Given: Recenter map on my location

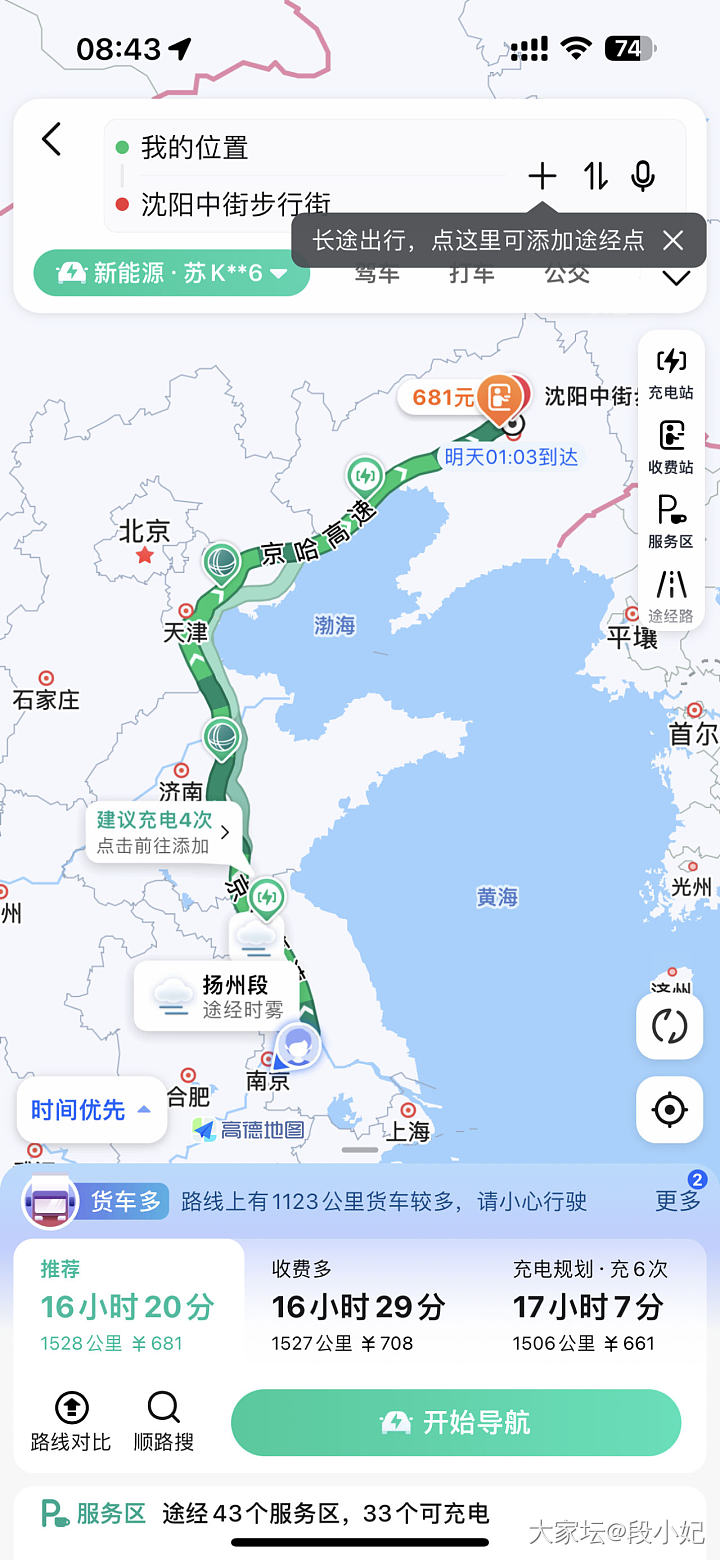Looking at the screenshot, I should [669, 1110].
